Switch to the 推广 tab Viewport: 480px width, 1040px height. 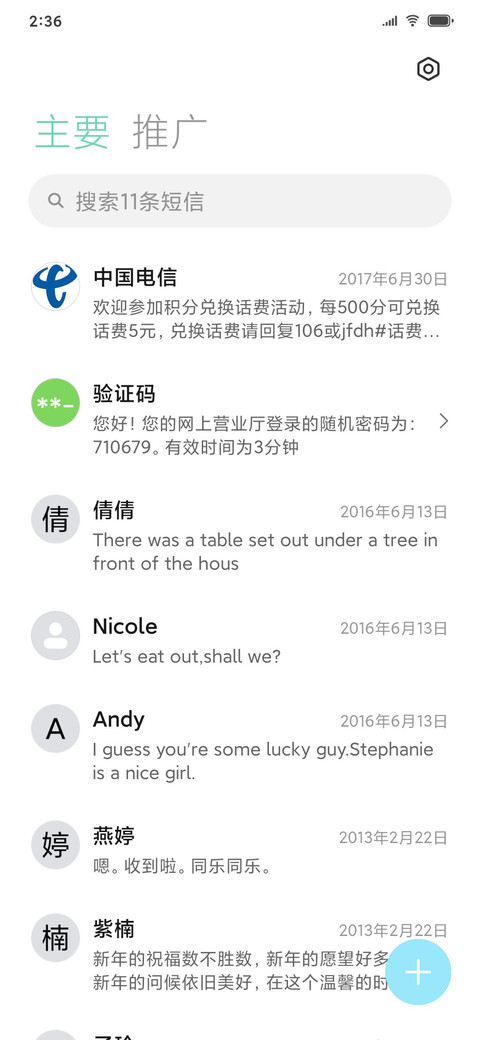(x=169, y=132)
